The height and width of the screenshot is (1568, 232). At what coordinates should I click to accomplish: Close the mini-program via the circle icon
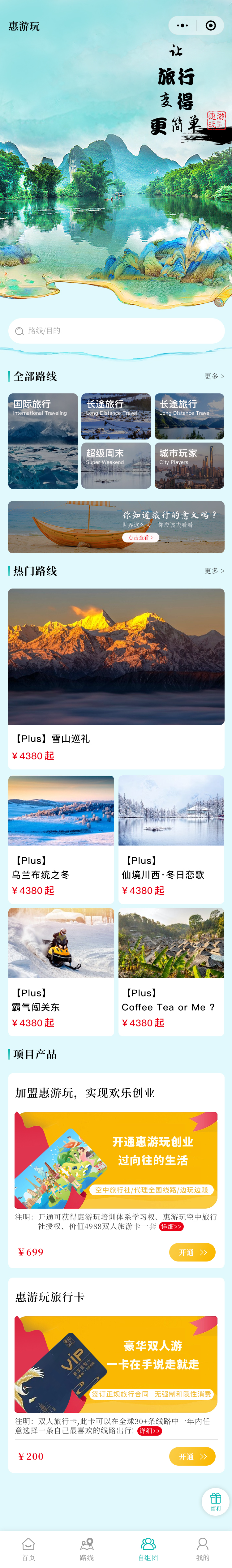211,26
